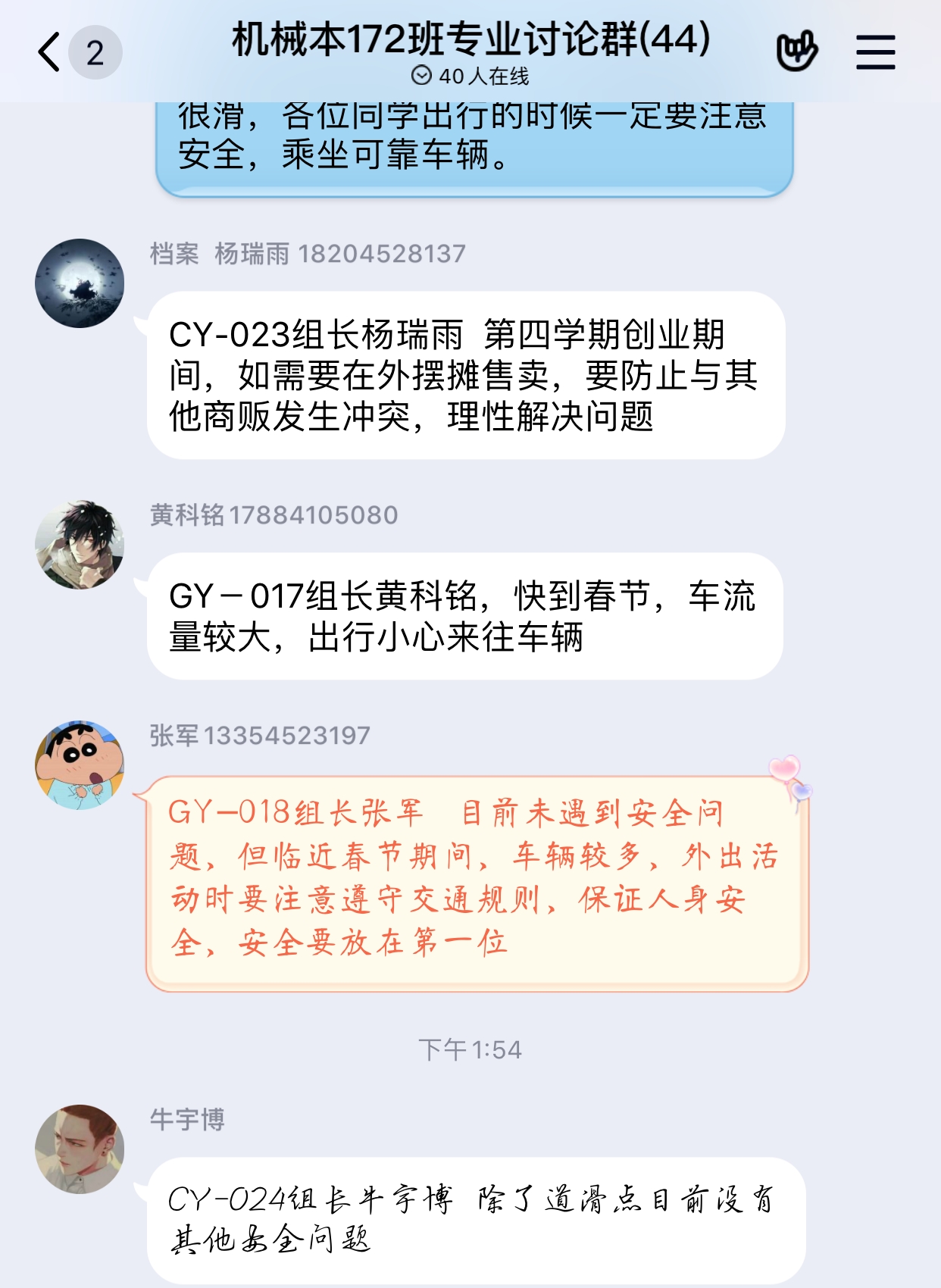Tap 牛宇博's profile avatar
The height and width of the screenshot is (1288, 941).
pos(80,1149)
